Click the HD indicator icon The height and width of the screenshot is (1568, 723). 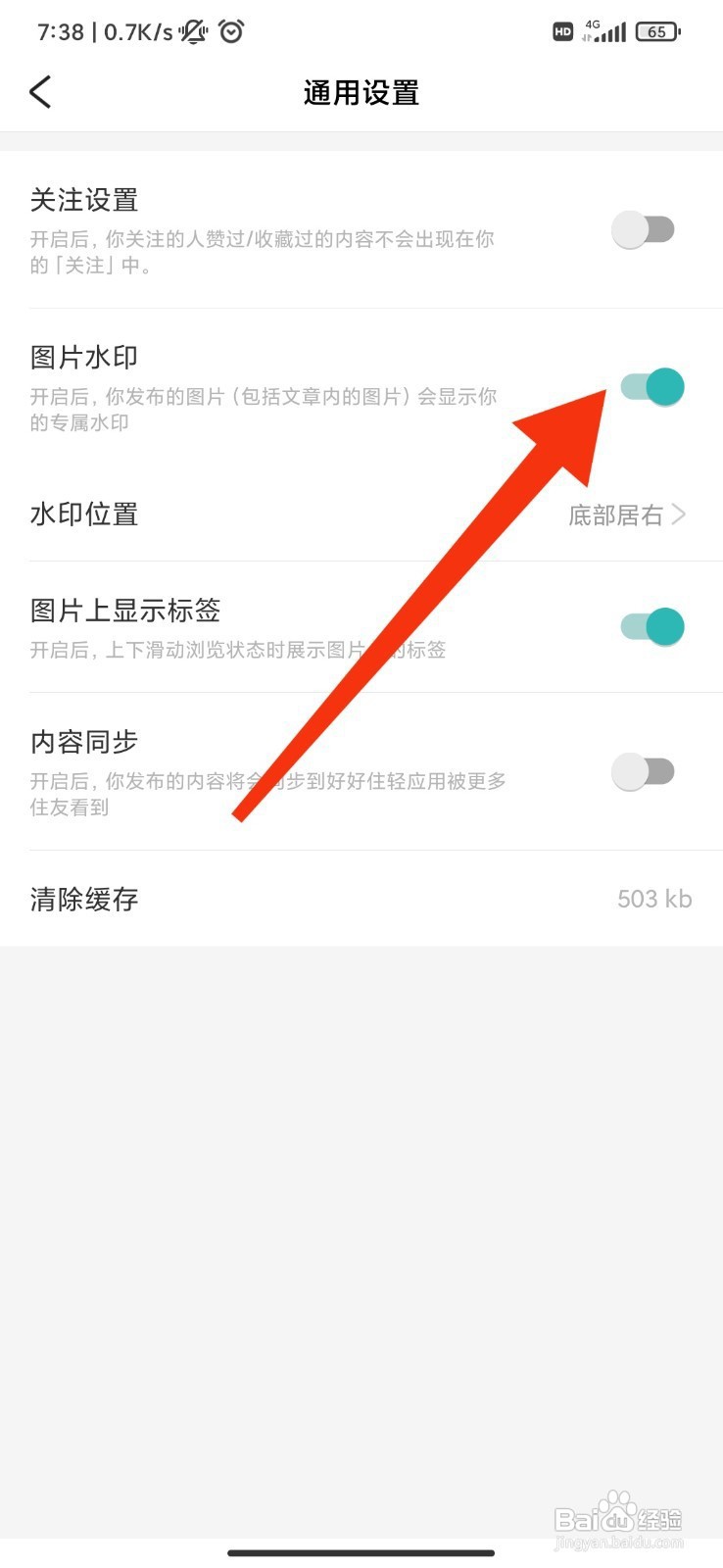[x=562, y=31]
